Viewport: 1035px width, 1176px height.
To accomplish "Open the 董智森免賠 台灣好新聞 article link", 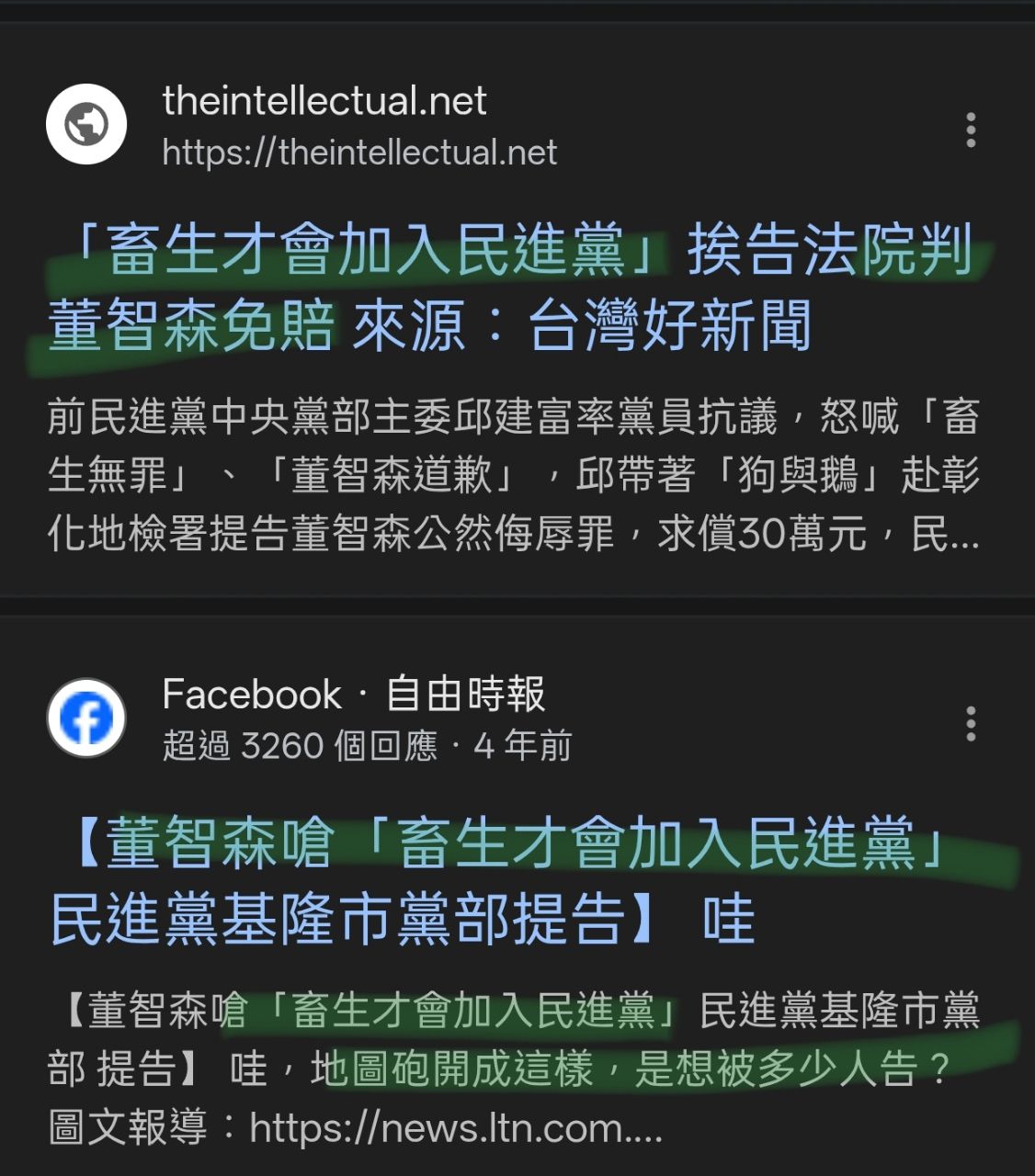I will 510,287.
